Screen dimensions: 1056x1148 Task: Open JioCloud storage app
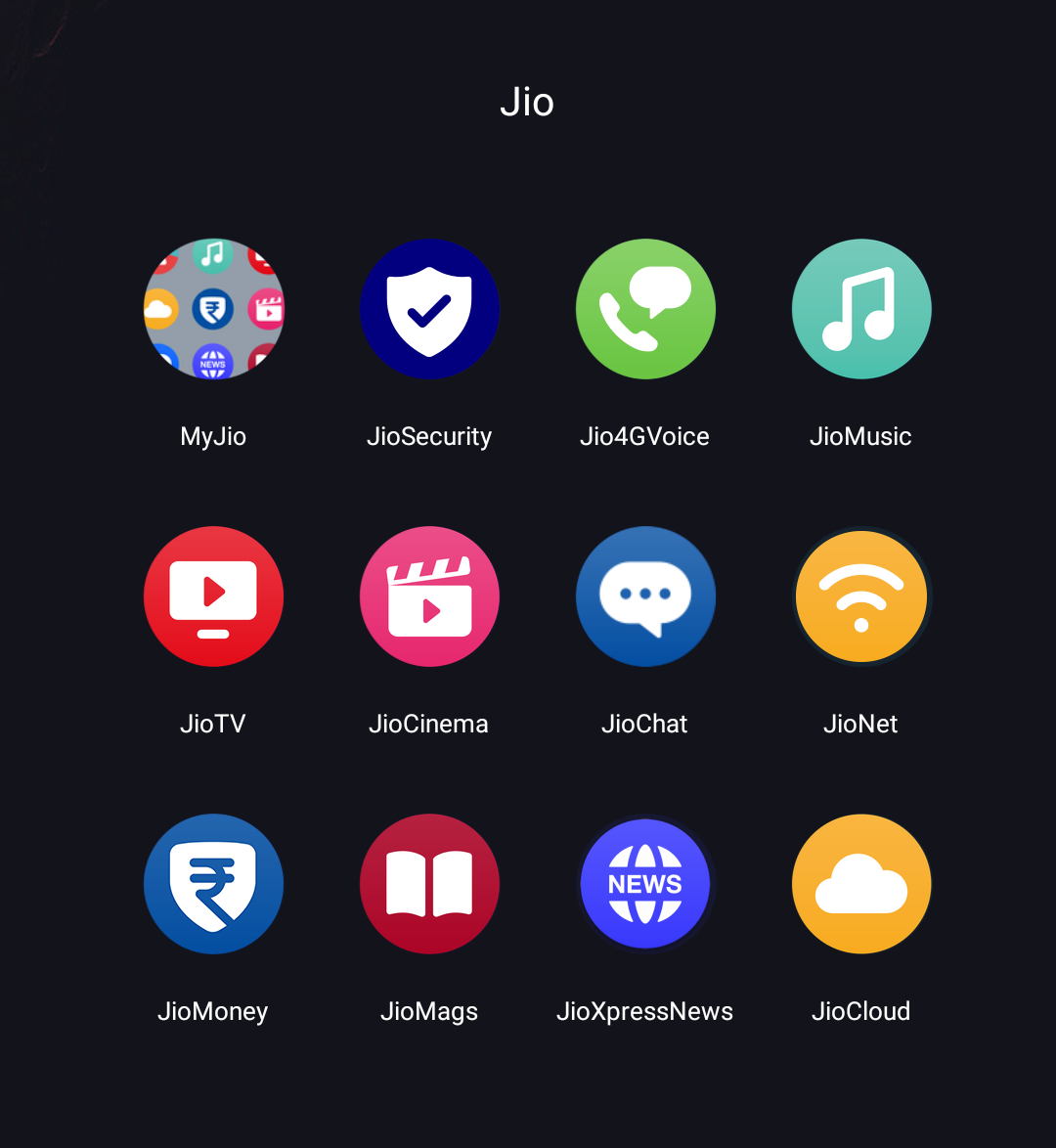tap(860, 883)
